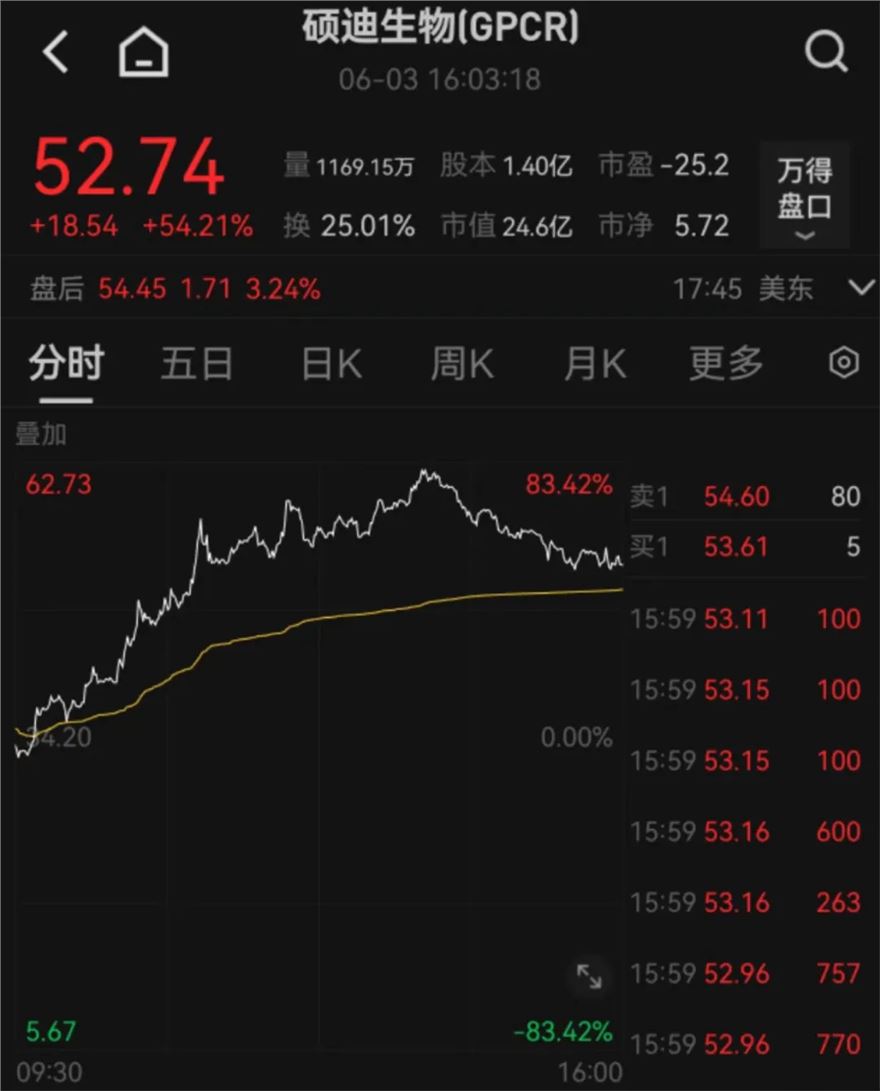Go back using the top-left arrow
This screenshot has height=1091, width=880.
click(x=56, y=51)
